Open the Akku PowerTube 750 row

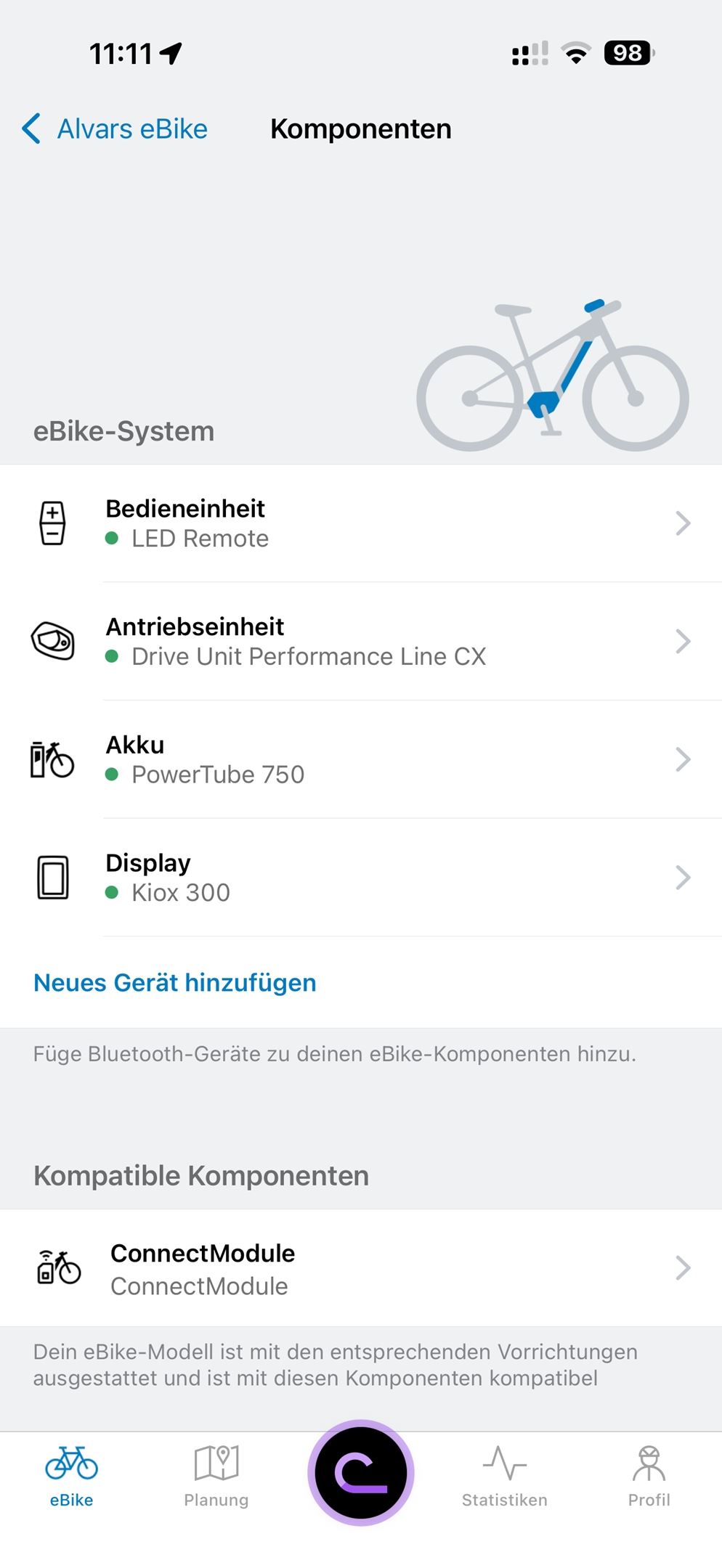coord(360,759)
